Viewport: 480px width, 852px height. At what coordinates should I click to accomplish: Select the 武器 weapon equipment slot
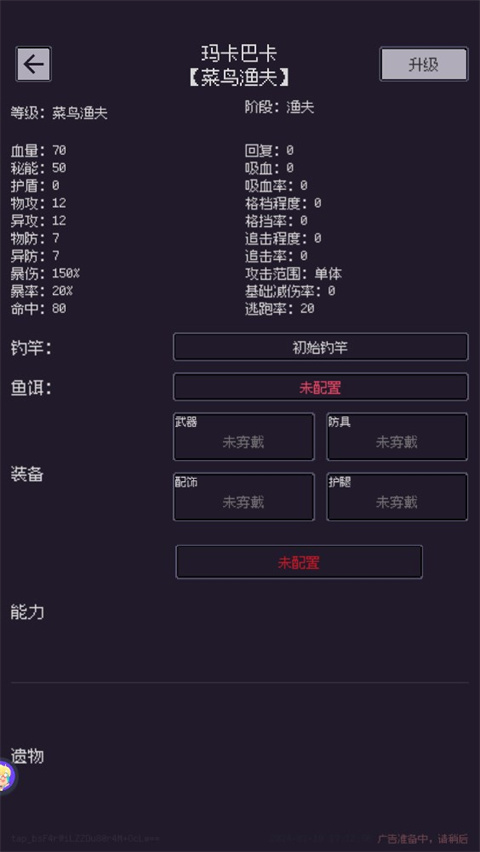[x=244, y=437]
